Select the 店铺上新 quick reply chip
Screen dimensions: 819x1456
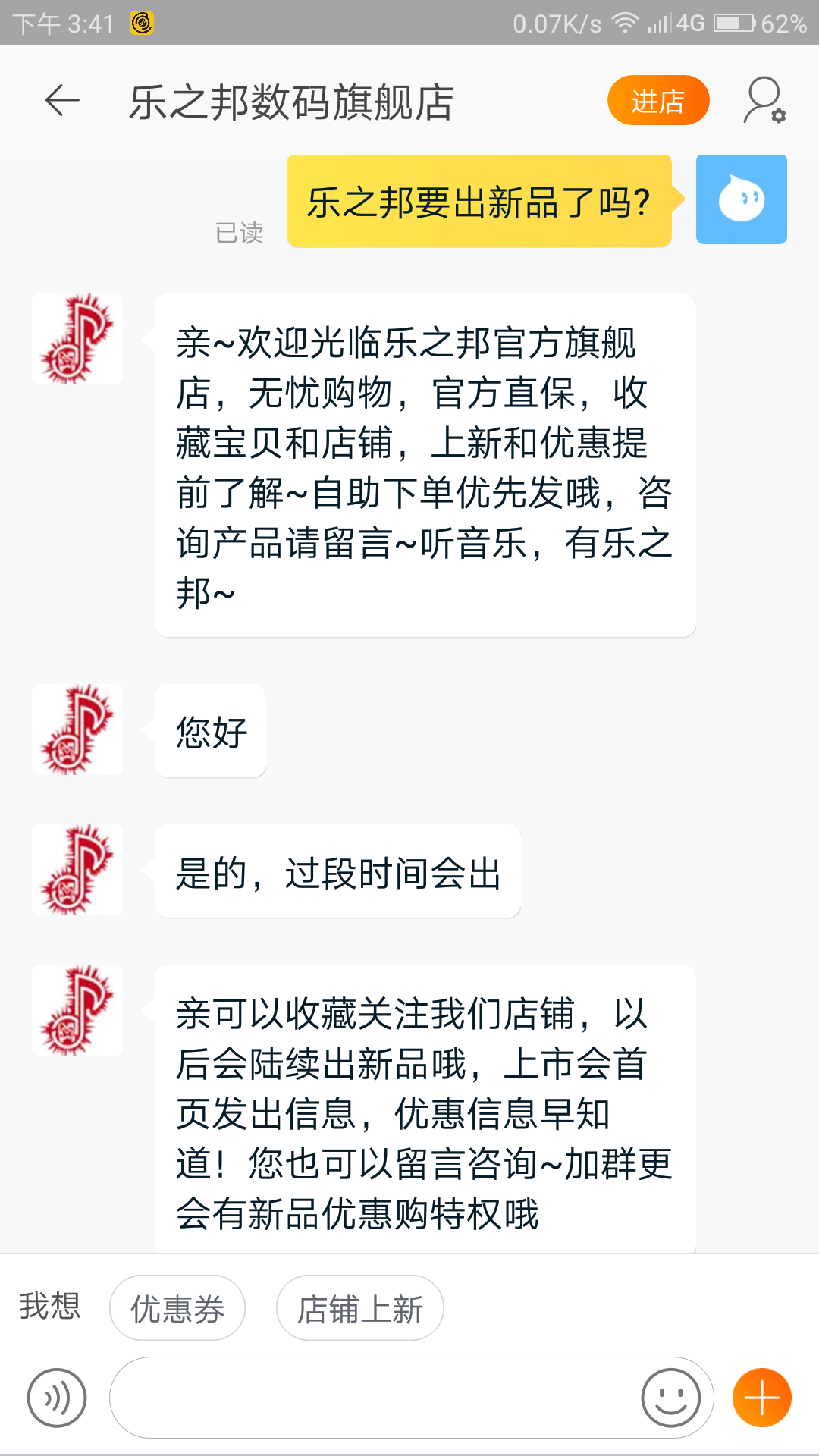pos(359,1307)
